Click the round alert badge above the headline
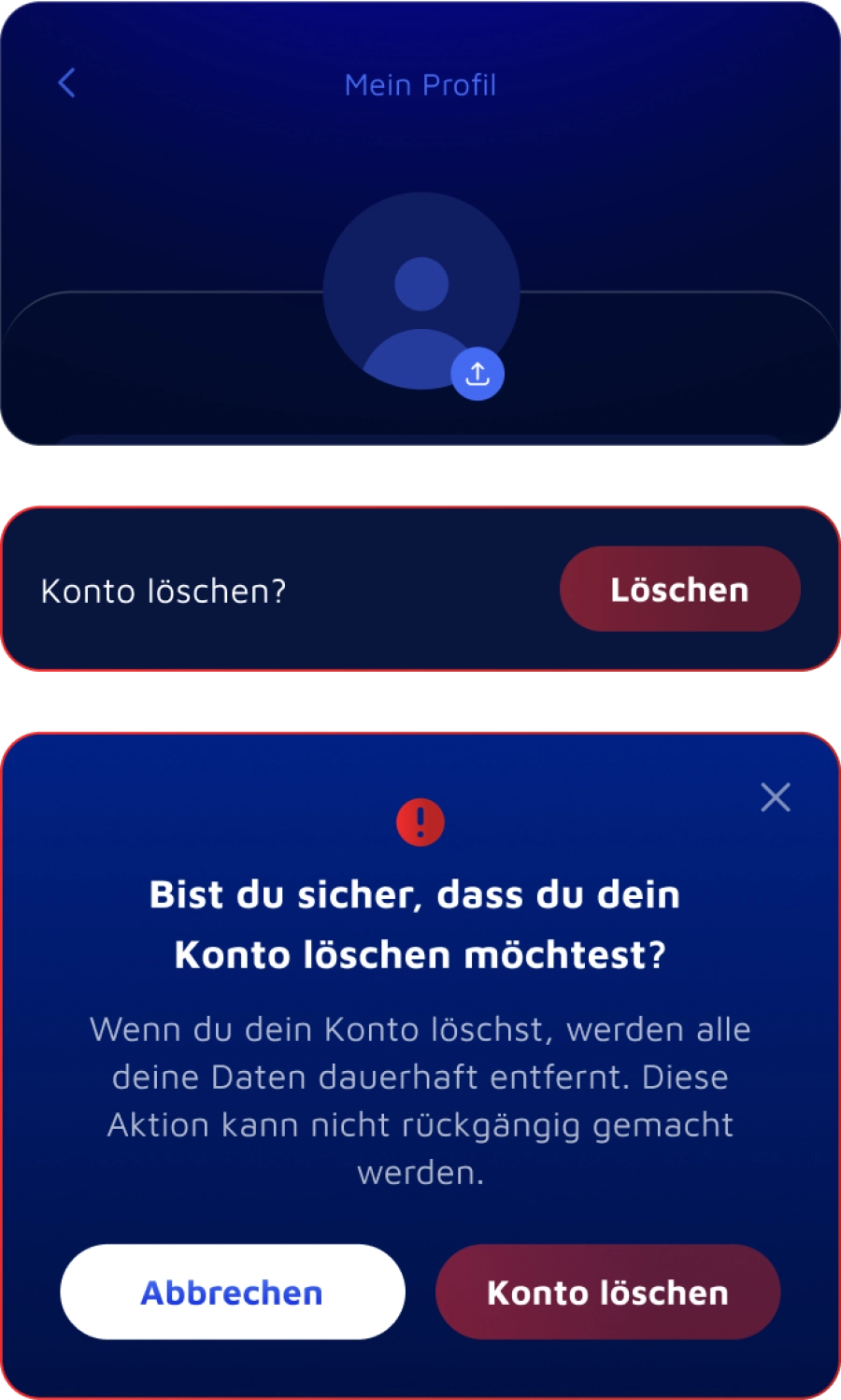Image resolution: width=841 pixels, height=1400 pixels. coord(420,821)
